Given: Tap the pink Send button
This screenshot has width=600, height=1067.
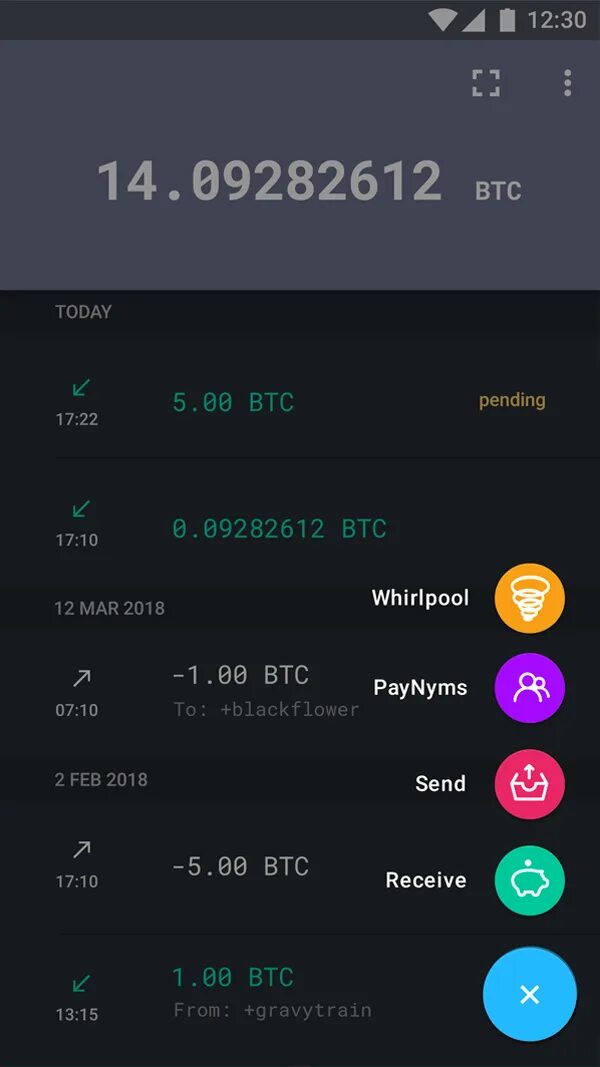Looking at the screenshot, I should 529,784.
